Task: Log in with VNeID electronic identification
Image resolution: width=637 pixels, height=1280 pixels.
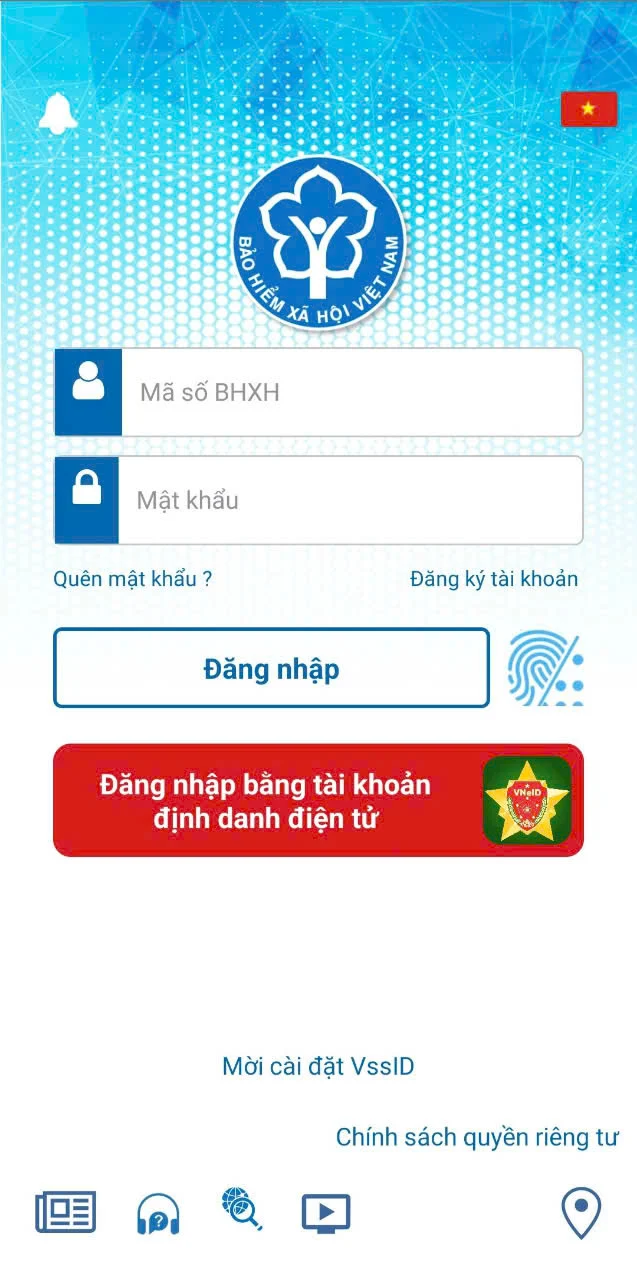Action: (x=318, y=800)
